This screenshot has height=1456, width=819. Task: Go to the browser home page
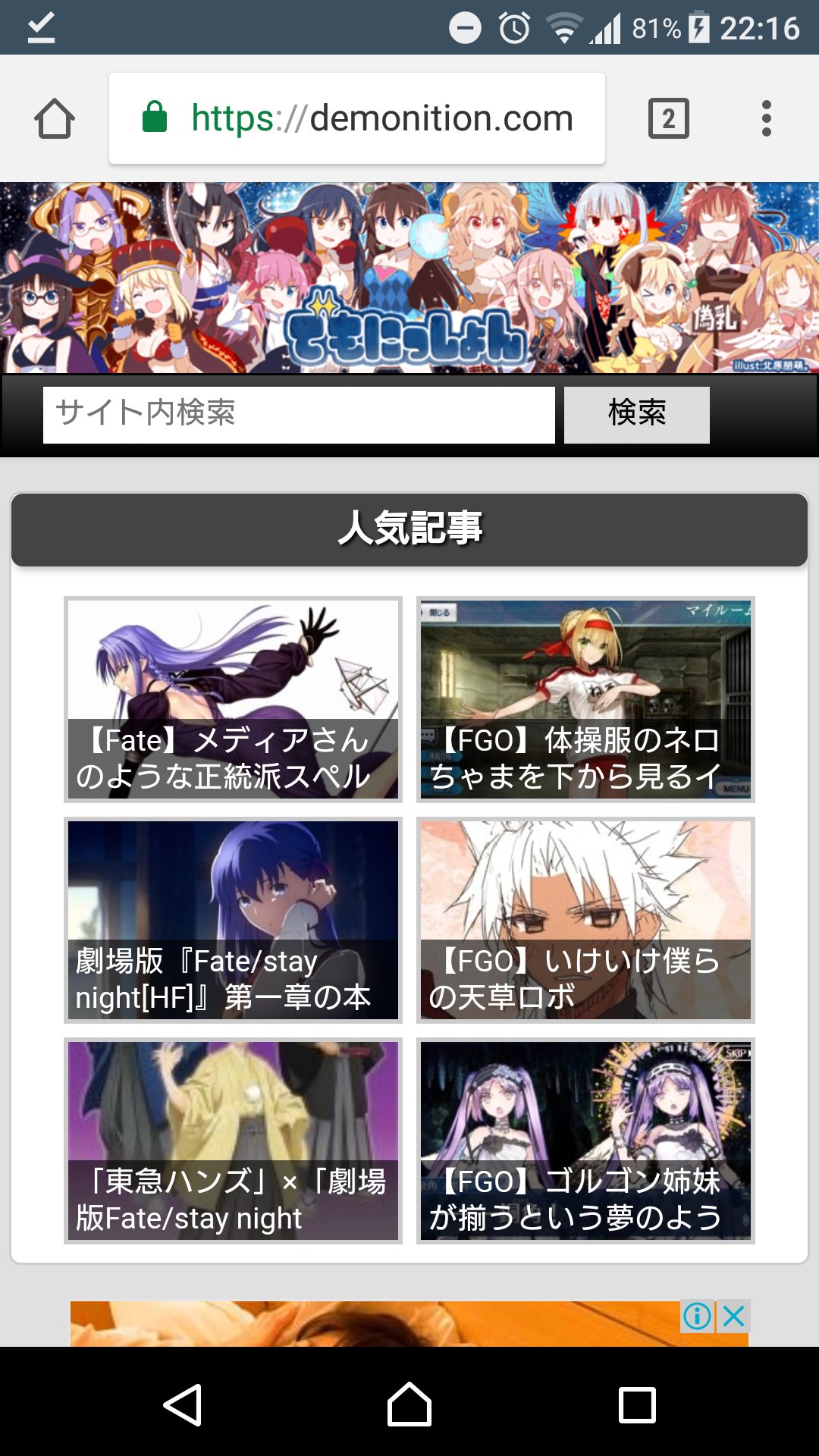coord(55,119)
